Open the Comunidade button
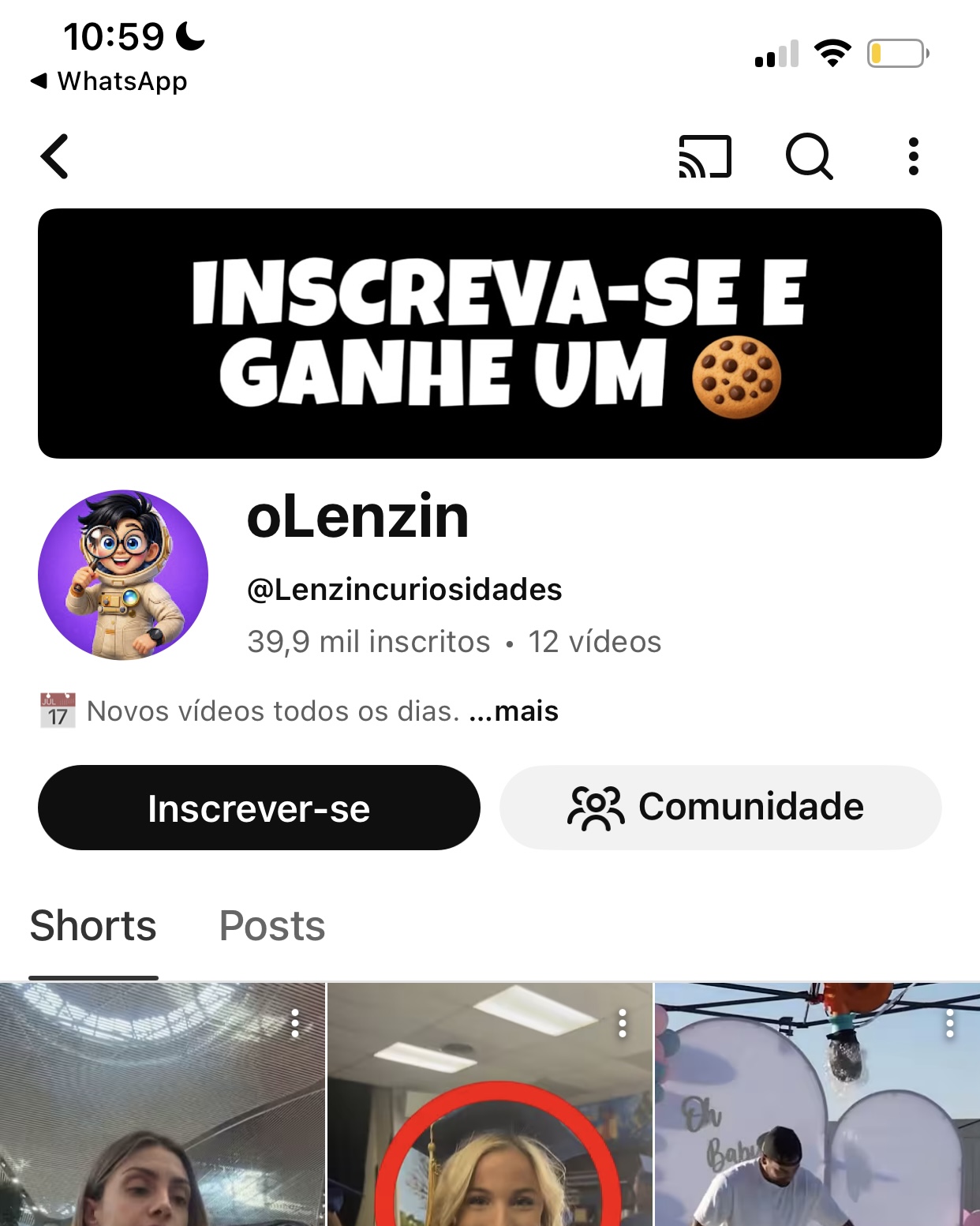The width and height of the screenshot is (980, 1226). pyautogui.click(x=720, y=808)
